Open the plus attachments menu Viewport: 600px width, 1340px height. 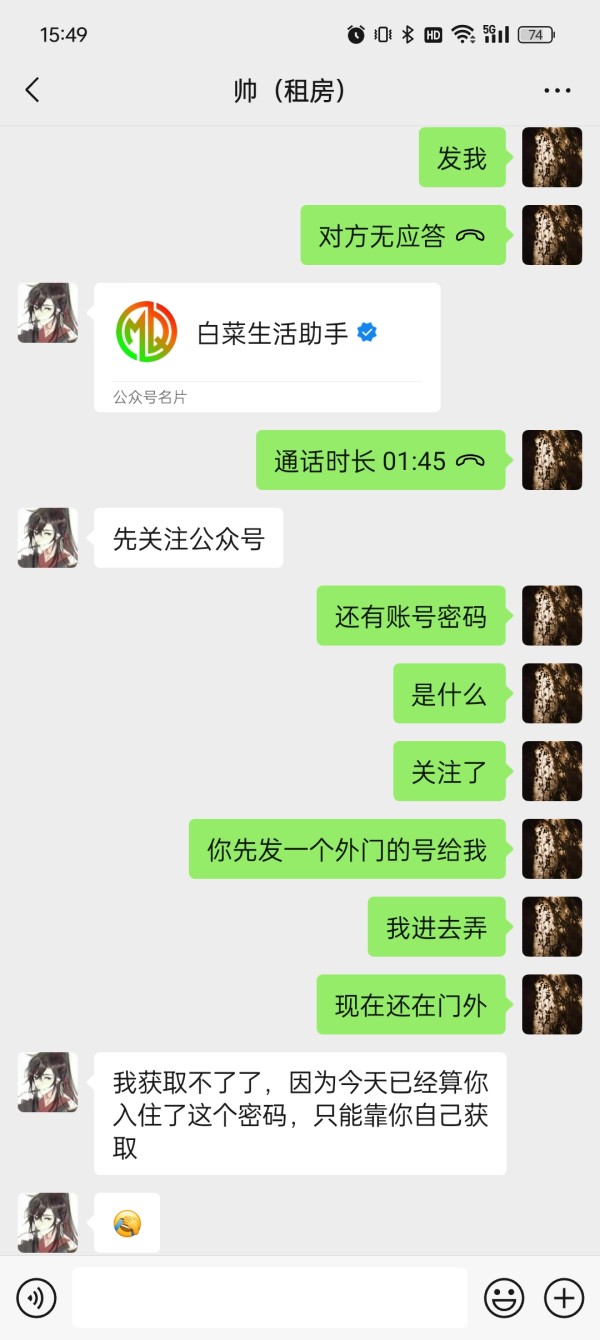point(563,1298)
